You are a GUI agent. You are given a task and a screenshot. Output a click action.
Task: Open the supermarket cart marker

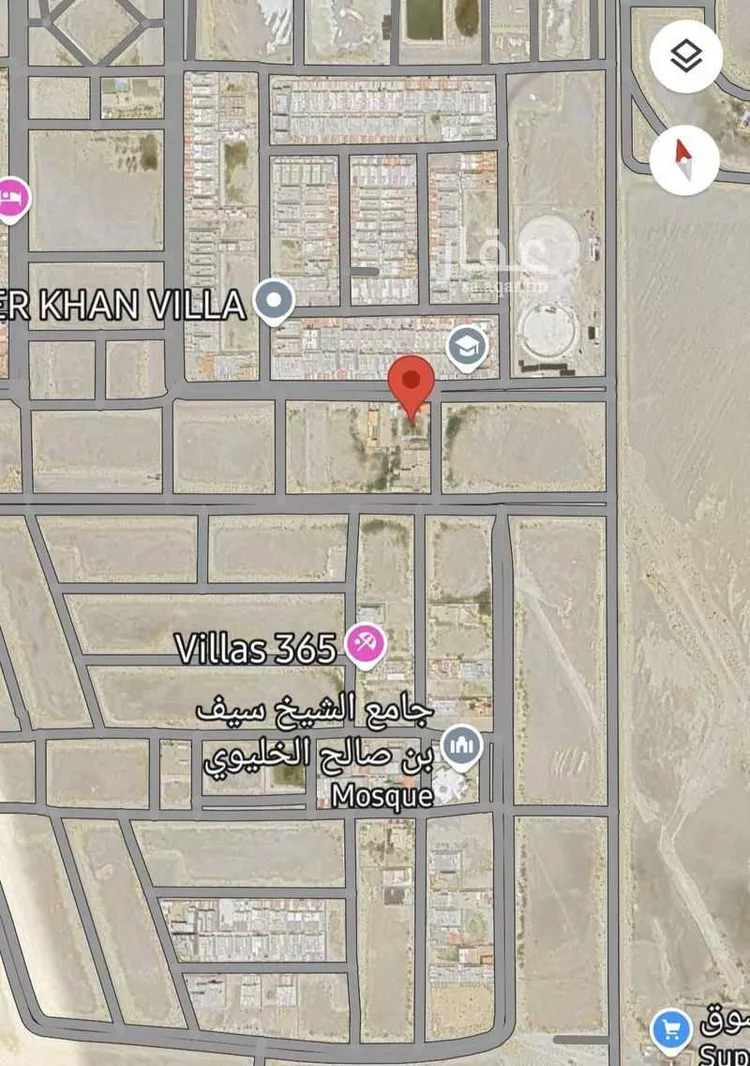click(x=671, y=1031)
